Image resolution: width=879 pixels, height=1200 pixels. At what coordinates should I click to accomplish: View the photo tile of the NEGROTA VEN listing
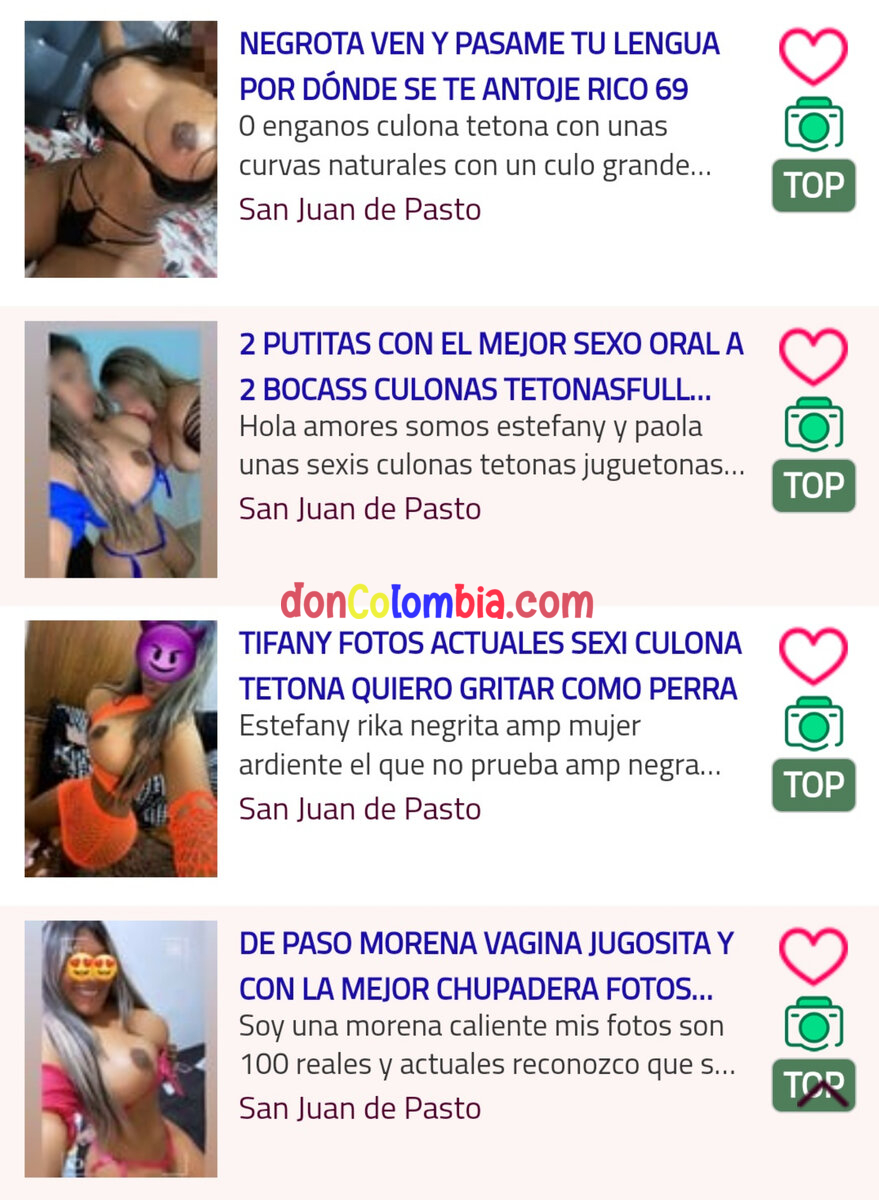pos(121,149)
